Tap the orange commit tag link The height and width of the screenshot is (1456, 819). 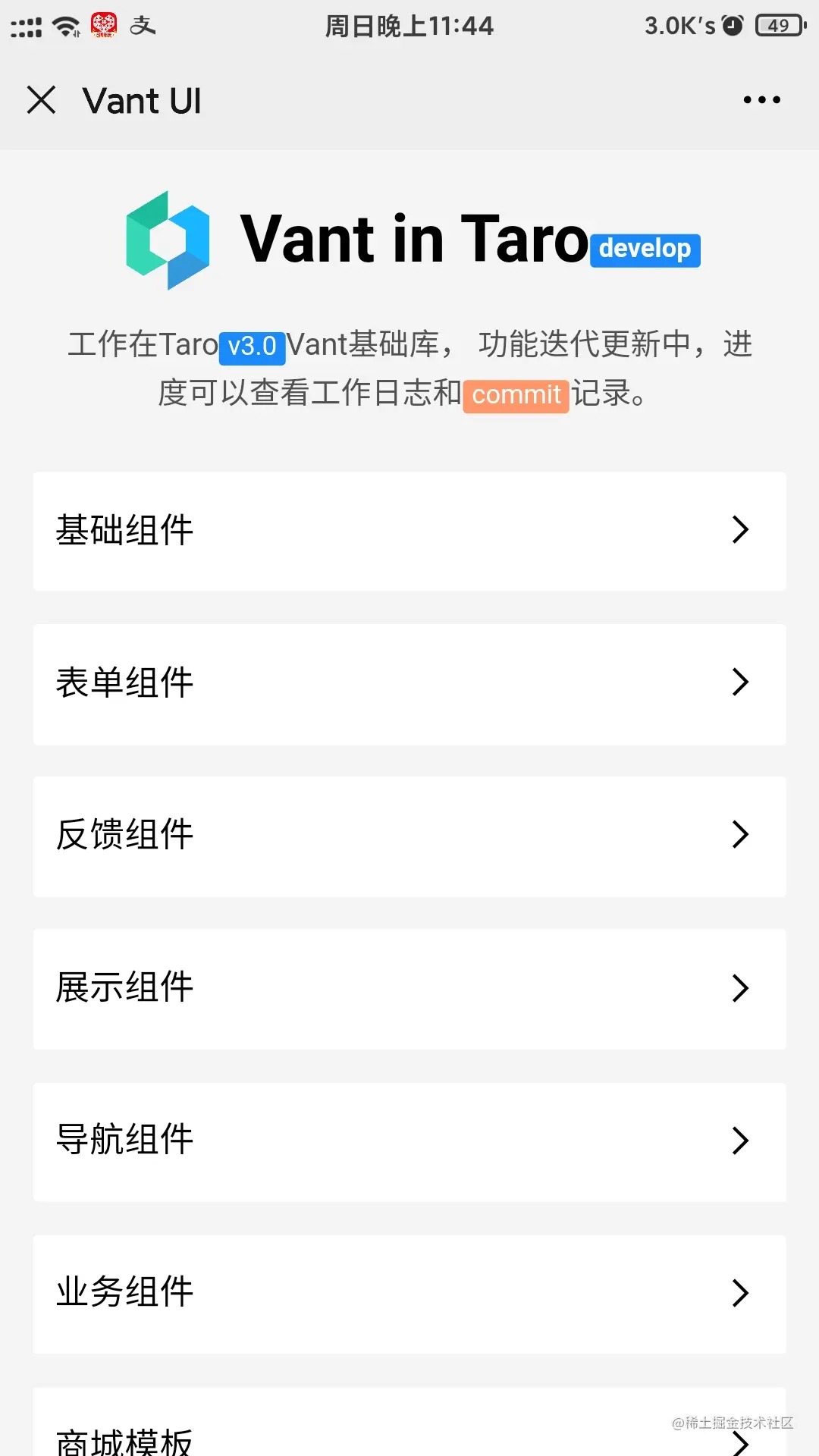coord(516,395)
